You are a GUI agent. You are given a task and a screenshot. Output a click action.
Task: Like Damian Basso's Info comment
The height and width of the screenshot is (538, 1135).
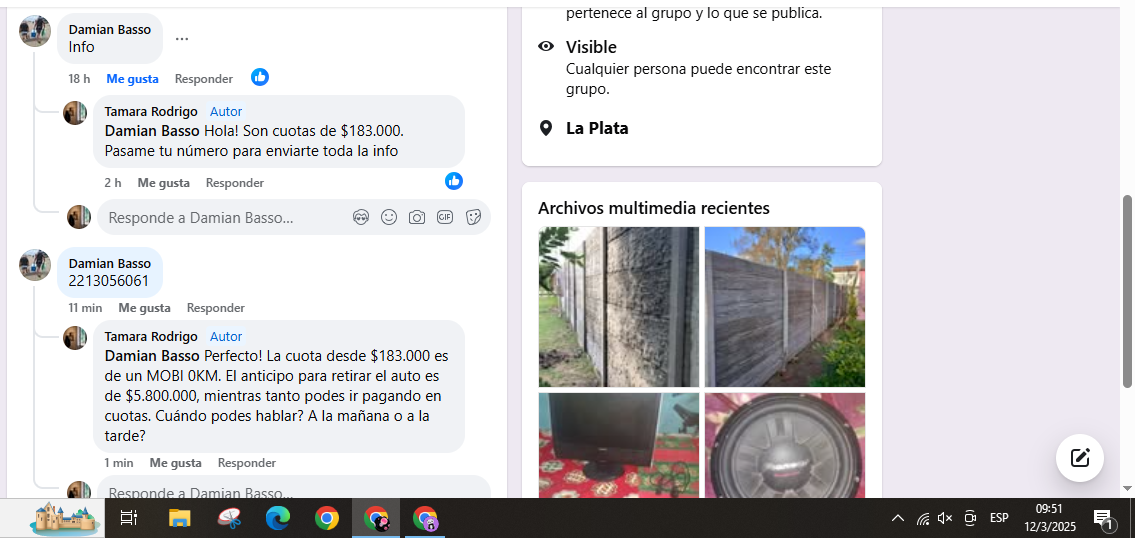[132, 78]
